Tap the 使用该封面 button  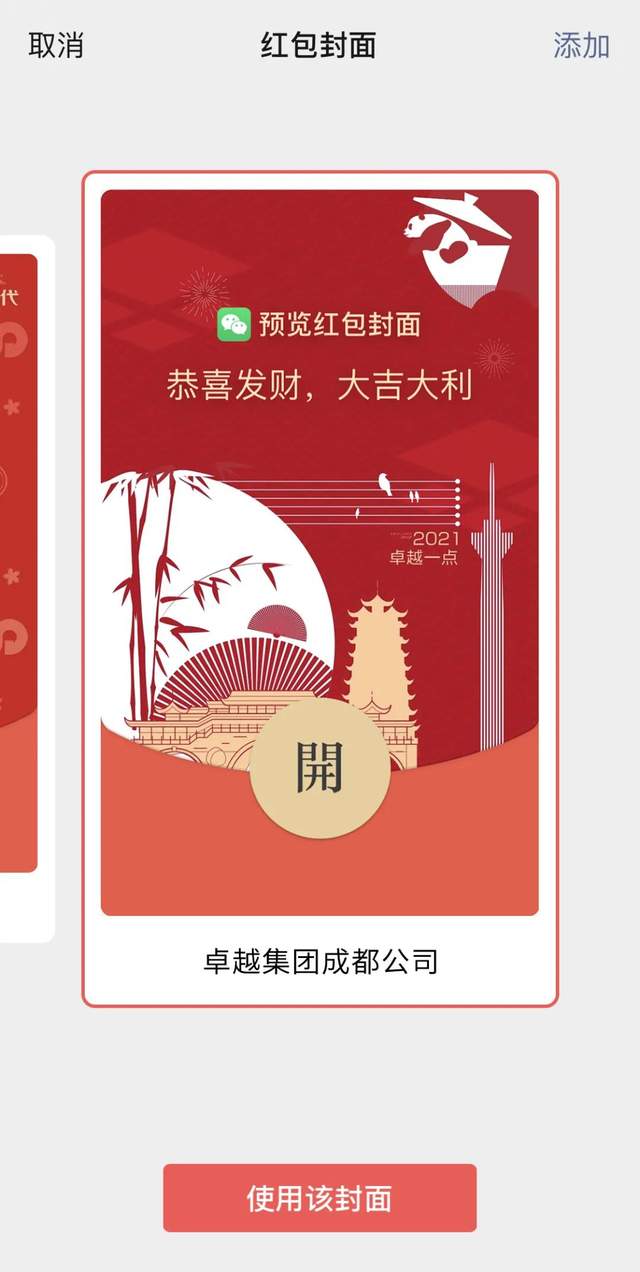319,1198
